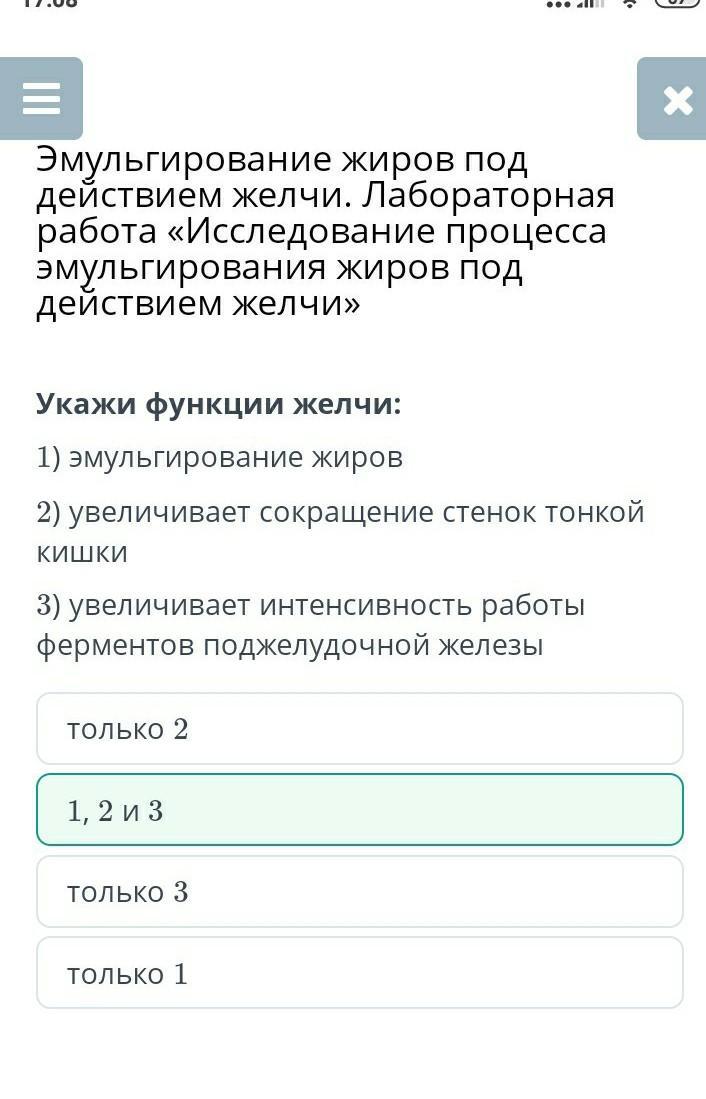Mark 'только 1' as the answer
706x1099 pixels.
point(359,972)
